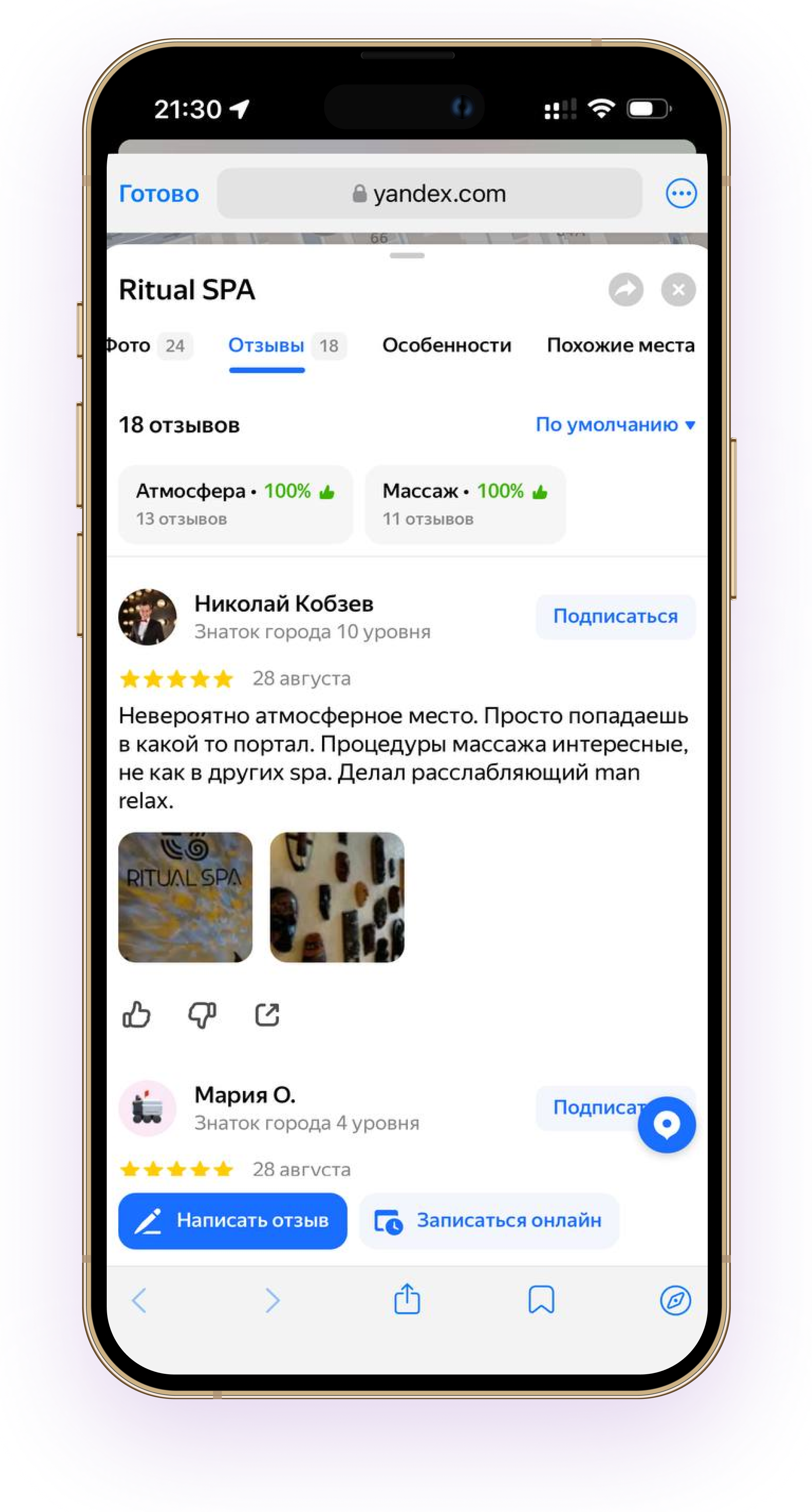Image resolution: width=812 pixels, height=1512 pixels.
Task: Switch to the Фото tab
Action: coord(147,345)
